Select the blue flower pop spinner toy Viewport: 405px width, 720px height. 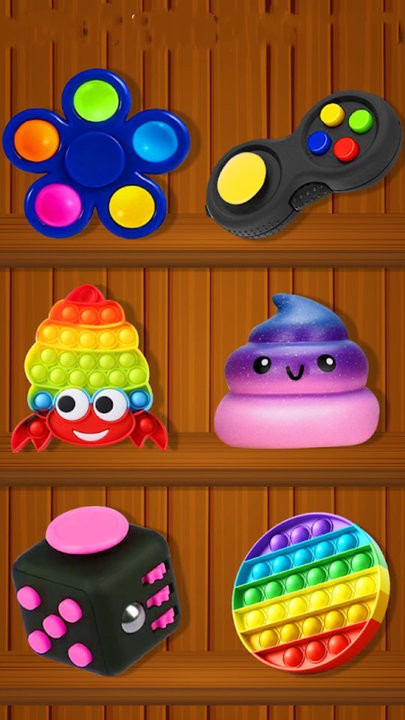(96, 153)
